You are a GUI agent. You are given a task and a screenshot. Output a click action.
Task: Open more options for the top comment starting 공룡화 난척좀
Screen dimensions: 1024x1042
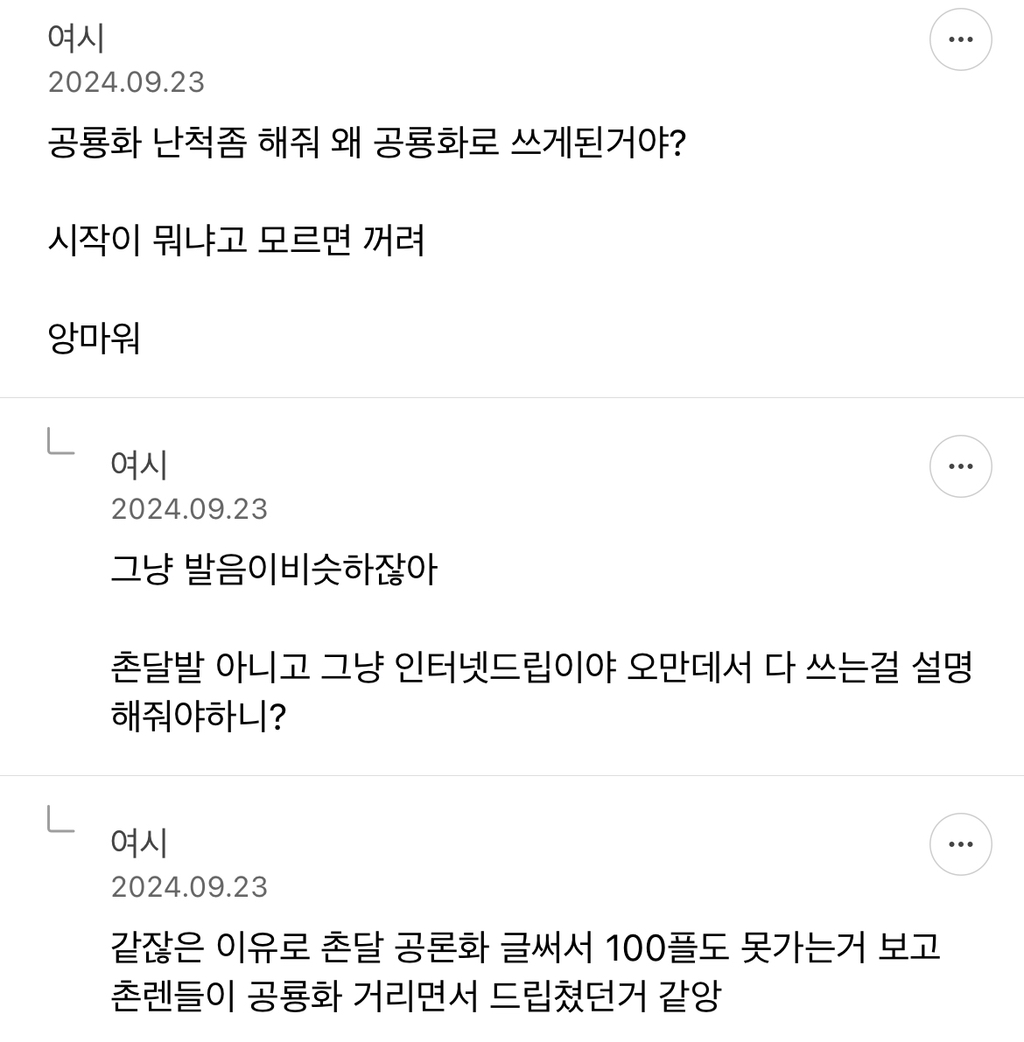[x=960, y=40]
